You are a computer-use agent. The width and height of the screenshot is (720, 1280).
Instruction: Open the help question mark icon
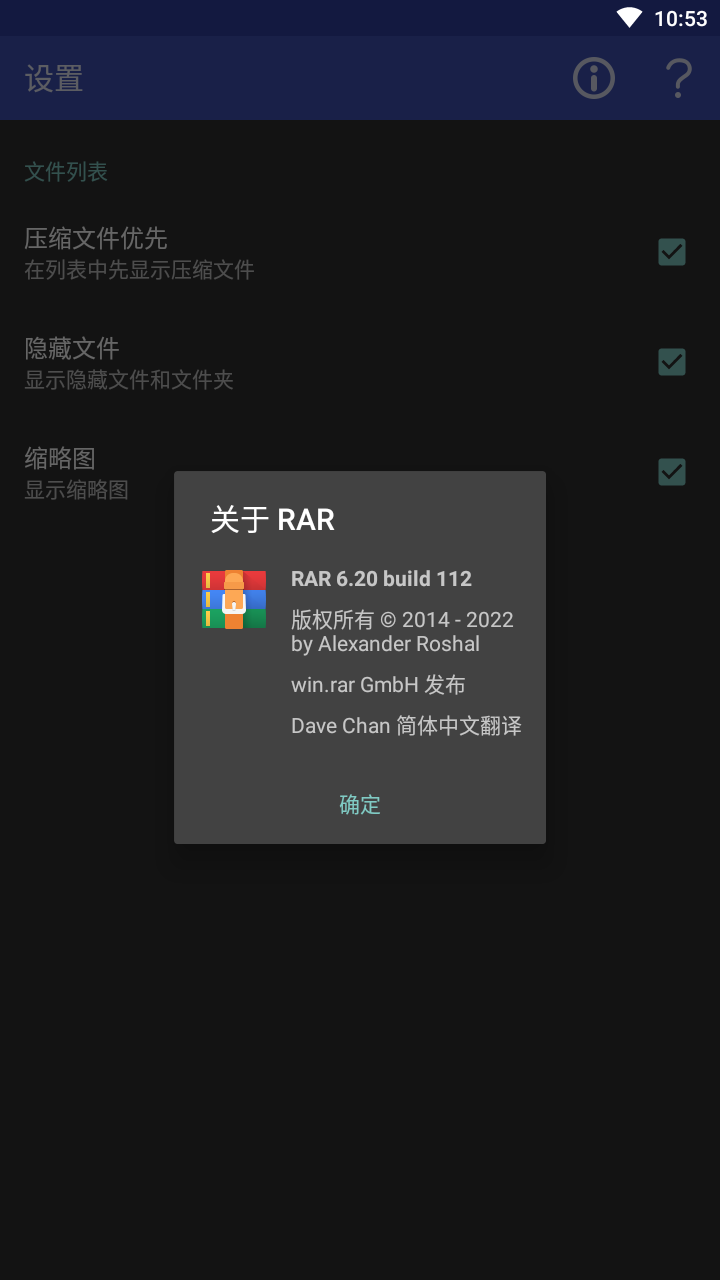[679, 78]
